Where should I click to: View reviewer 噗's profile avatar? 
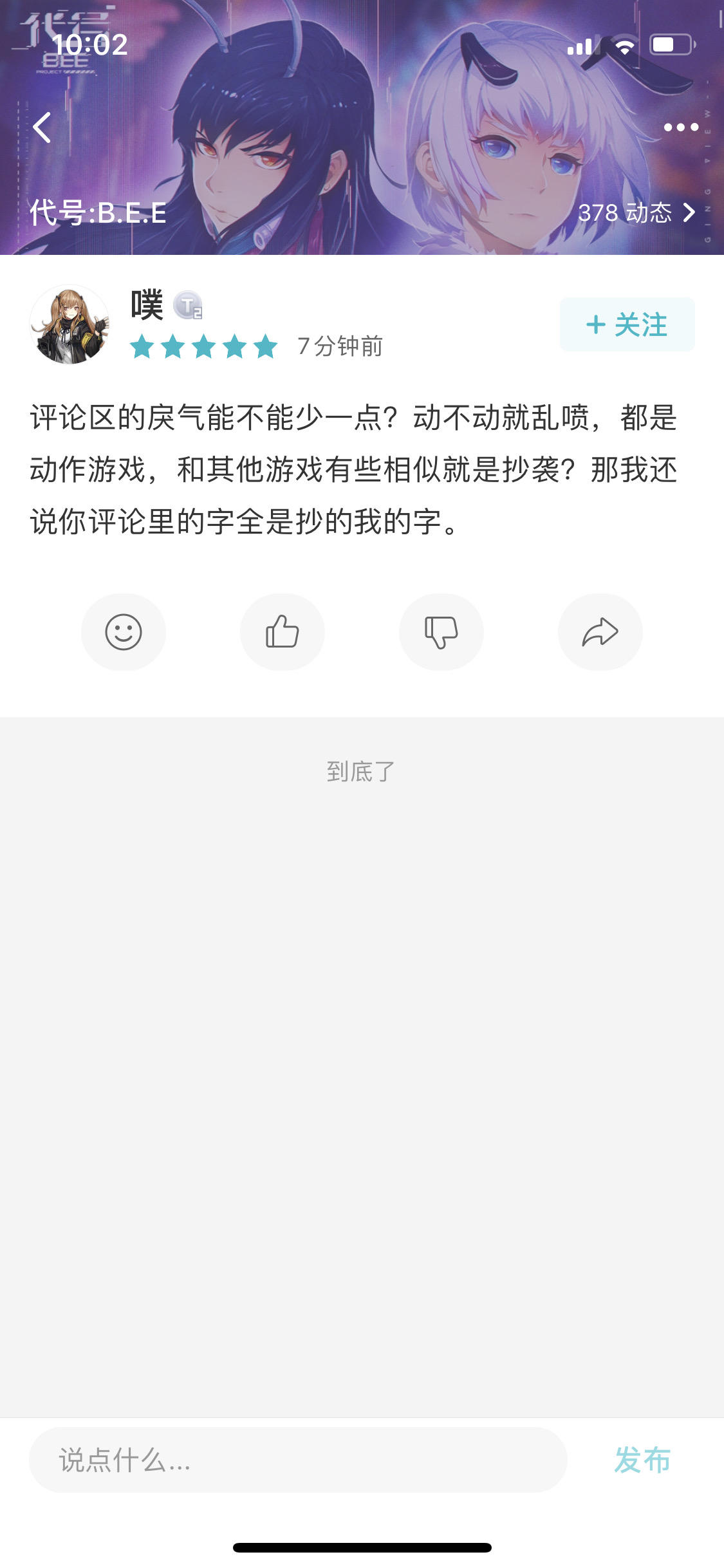coord(70,324)
